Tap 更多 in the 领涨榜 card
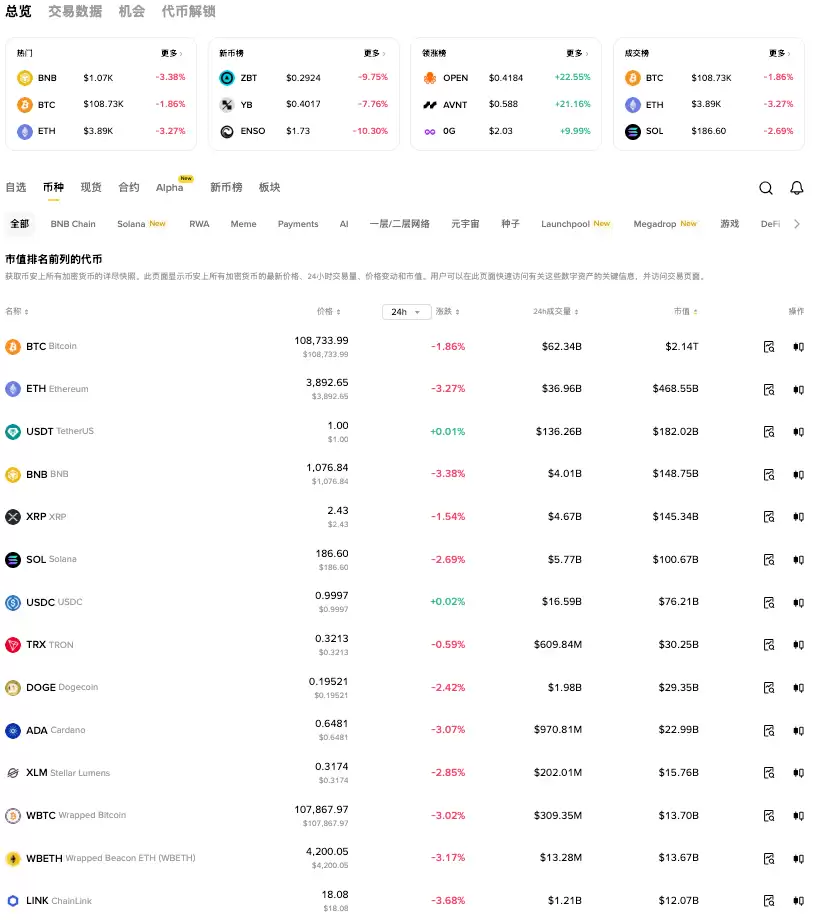This screenshot has width=814, height=920. tap(575, 53)
